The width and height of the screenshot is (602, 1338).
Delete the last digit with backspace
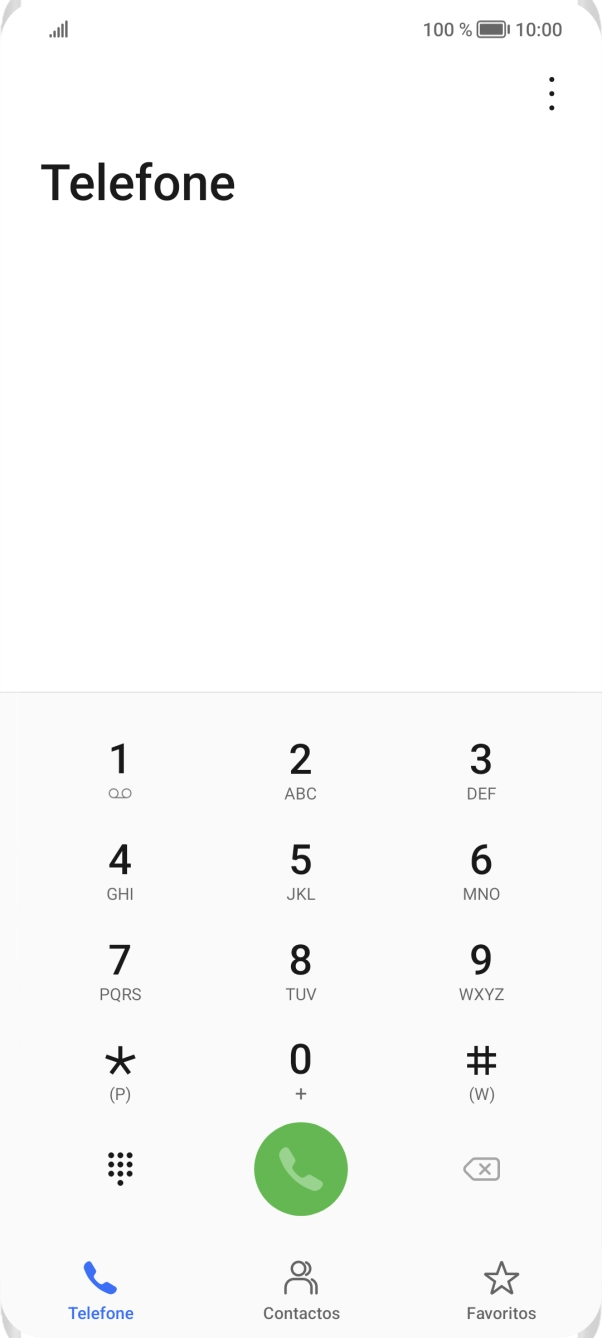pos(481,1169)
